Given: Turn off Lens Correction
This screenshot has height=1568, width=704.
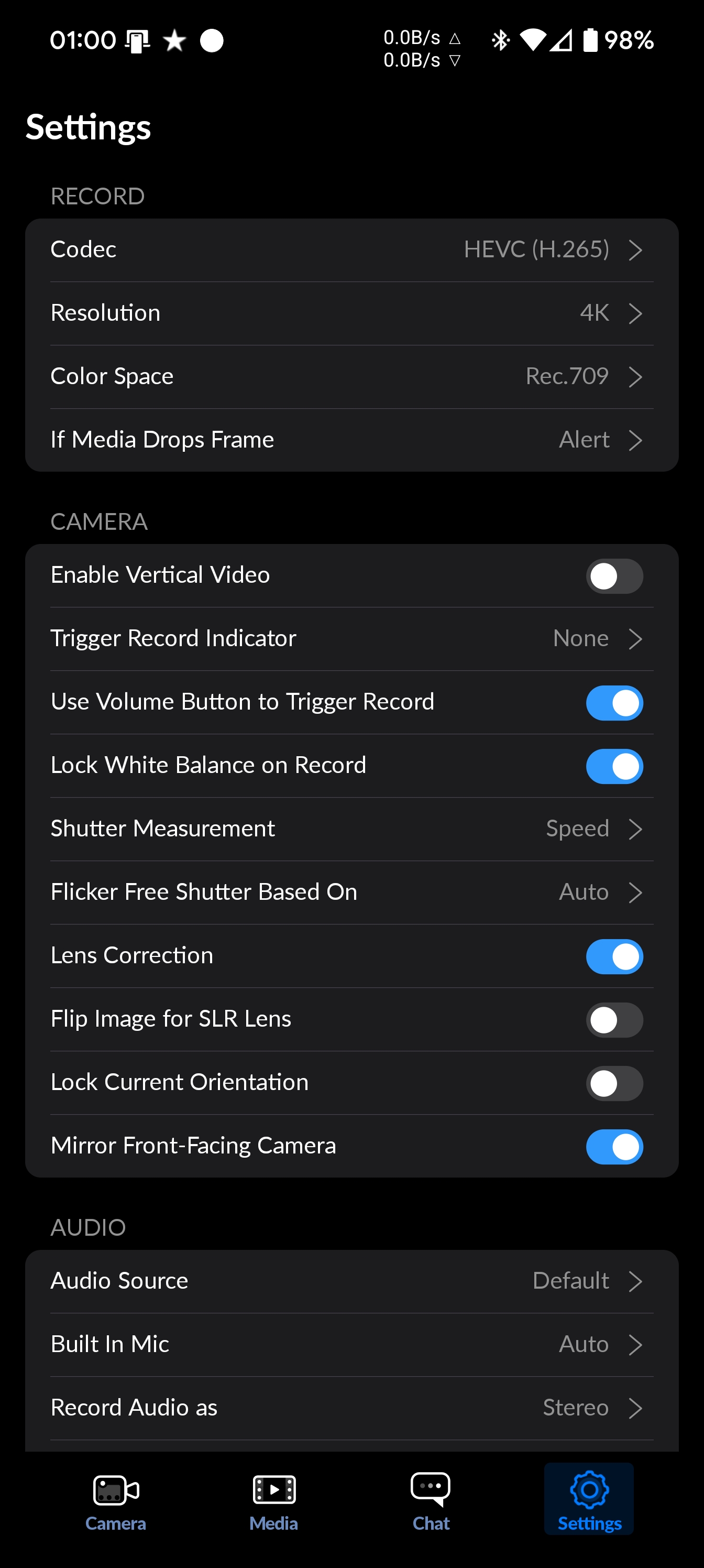Looking at the screenshot, I should [x=614, y=956].
